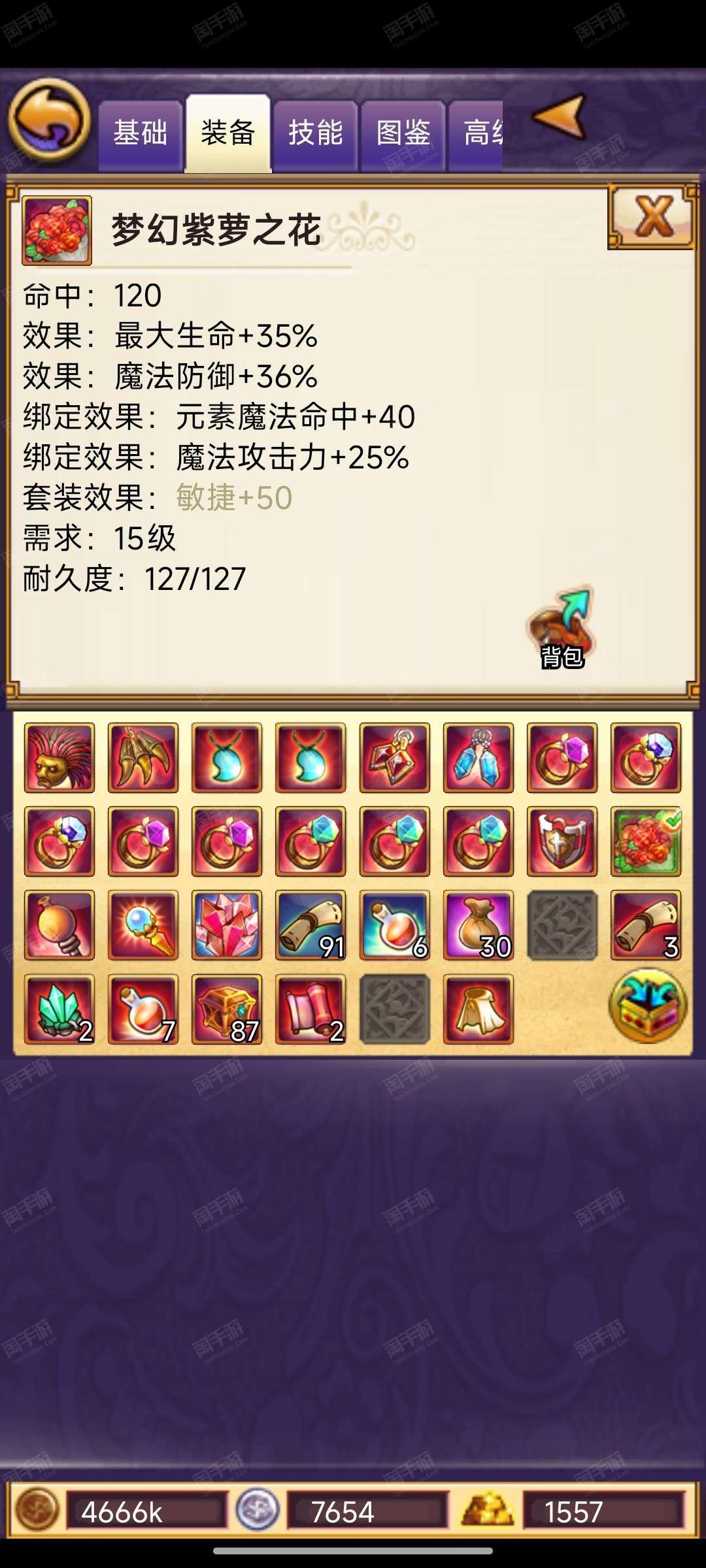Image resolution: width=706 pixels, height=1568 pixels.
Task: Select the claw weapon item
Action: tap(143, 758)
